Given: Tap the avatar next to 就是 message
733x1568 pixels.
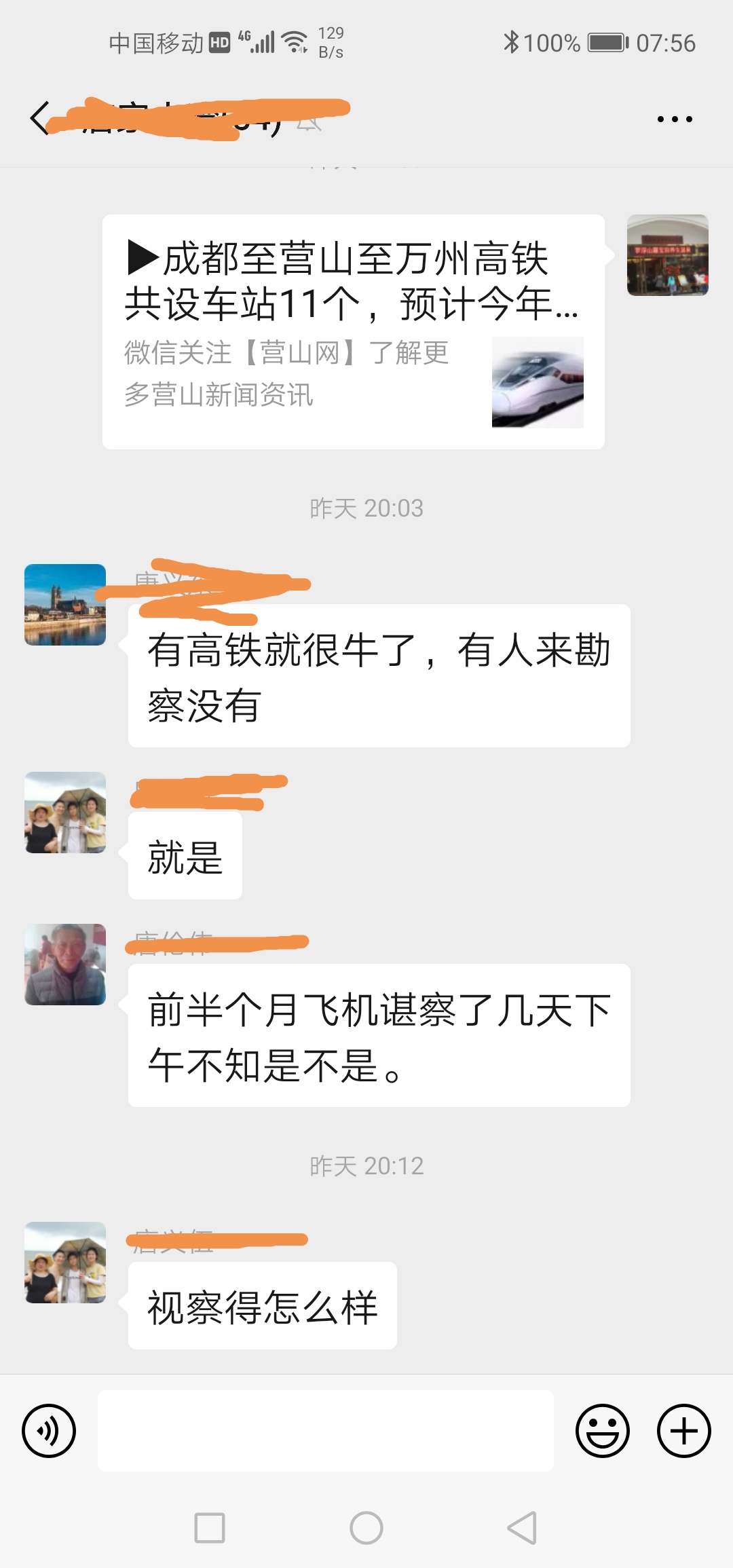Looking at the screenshot, I should click(65, 813).
